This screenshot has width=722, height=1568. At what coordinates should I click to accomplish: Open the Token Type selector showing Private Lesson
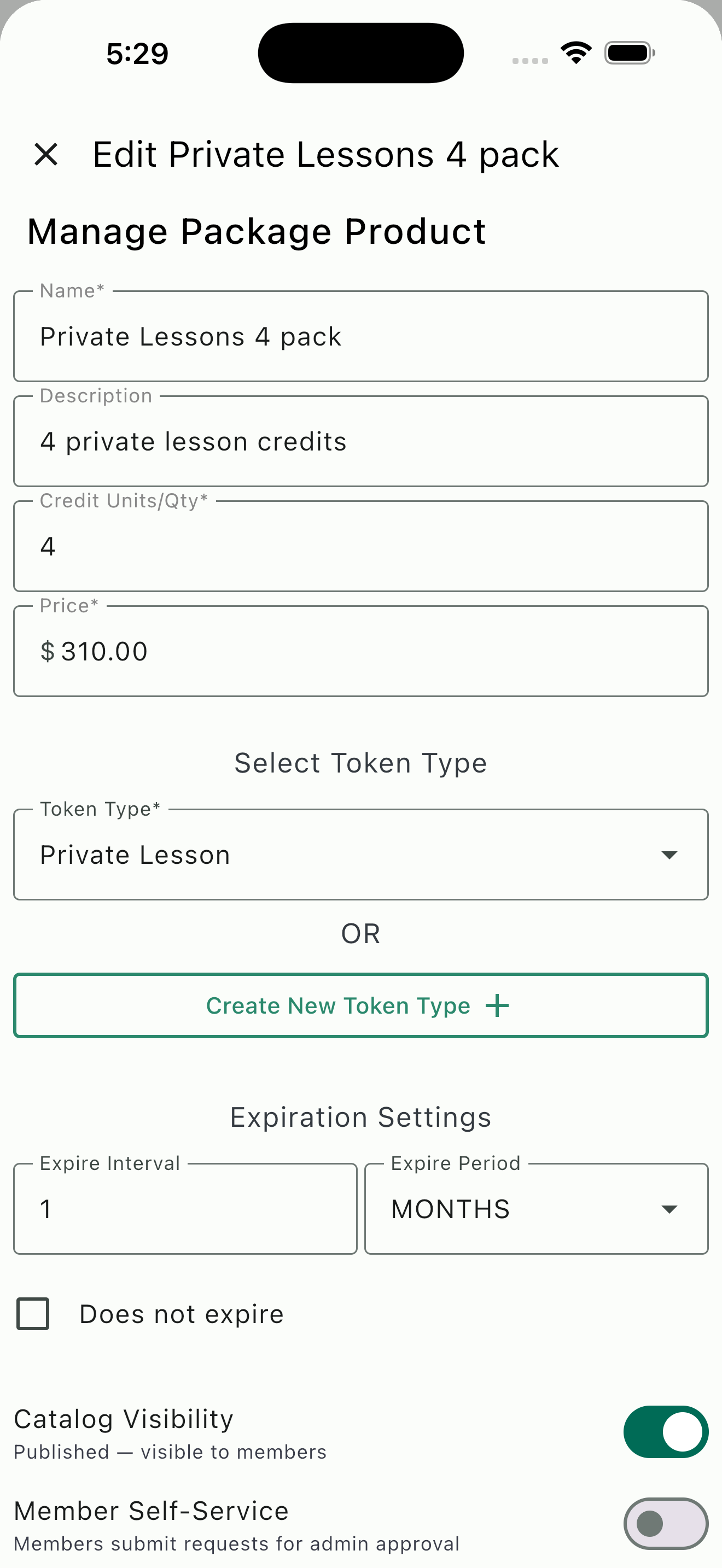click(361, 855)
